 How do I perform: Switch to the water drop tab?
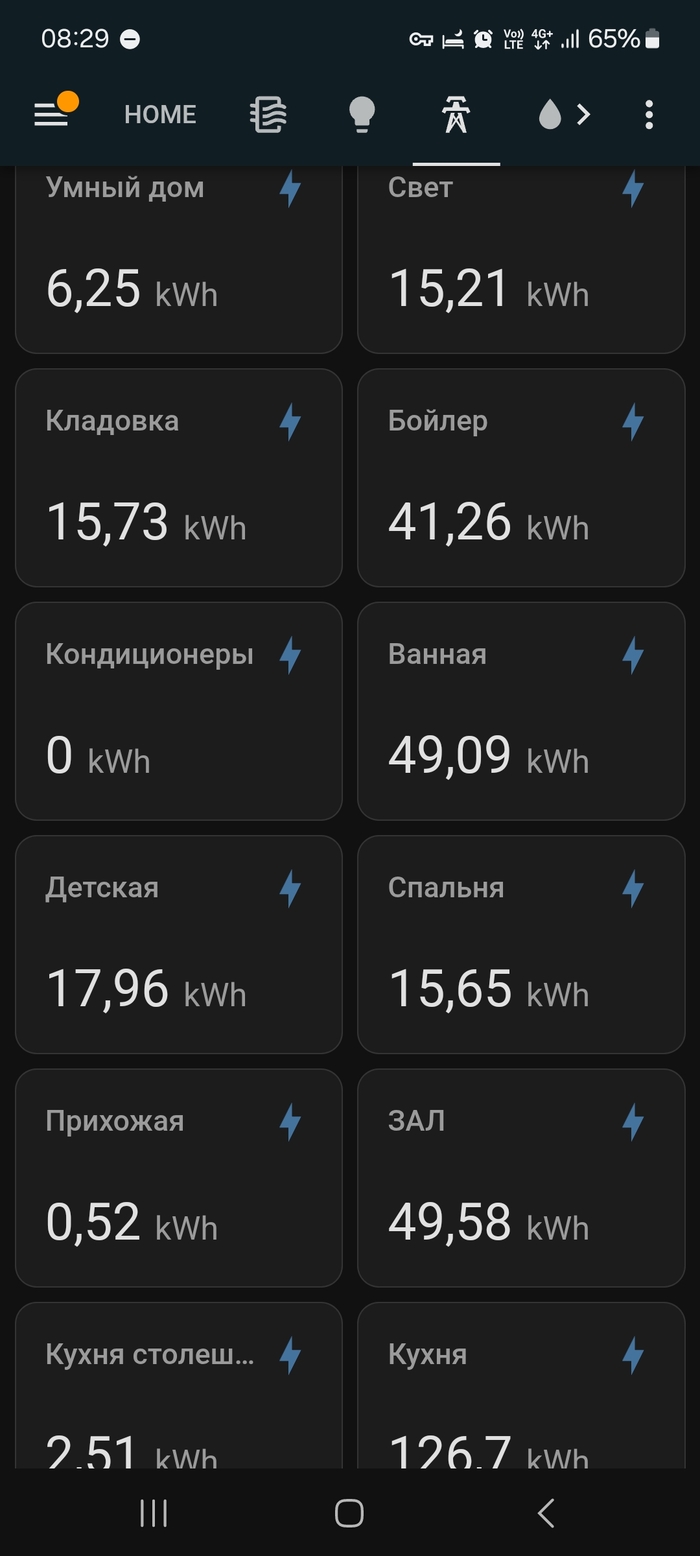coord(549,116)
